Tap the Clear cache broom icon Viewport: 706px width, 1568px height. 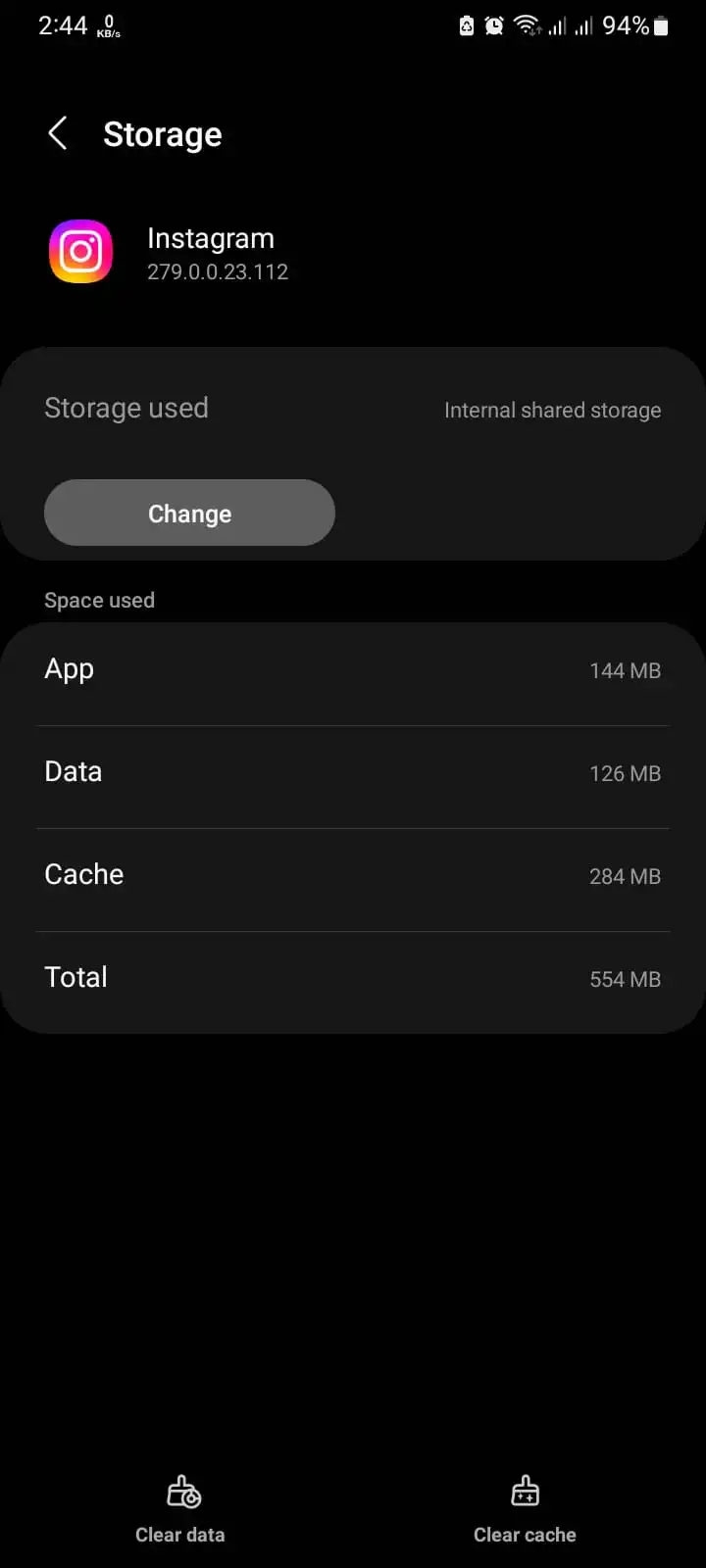[x=525, y=1492]
